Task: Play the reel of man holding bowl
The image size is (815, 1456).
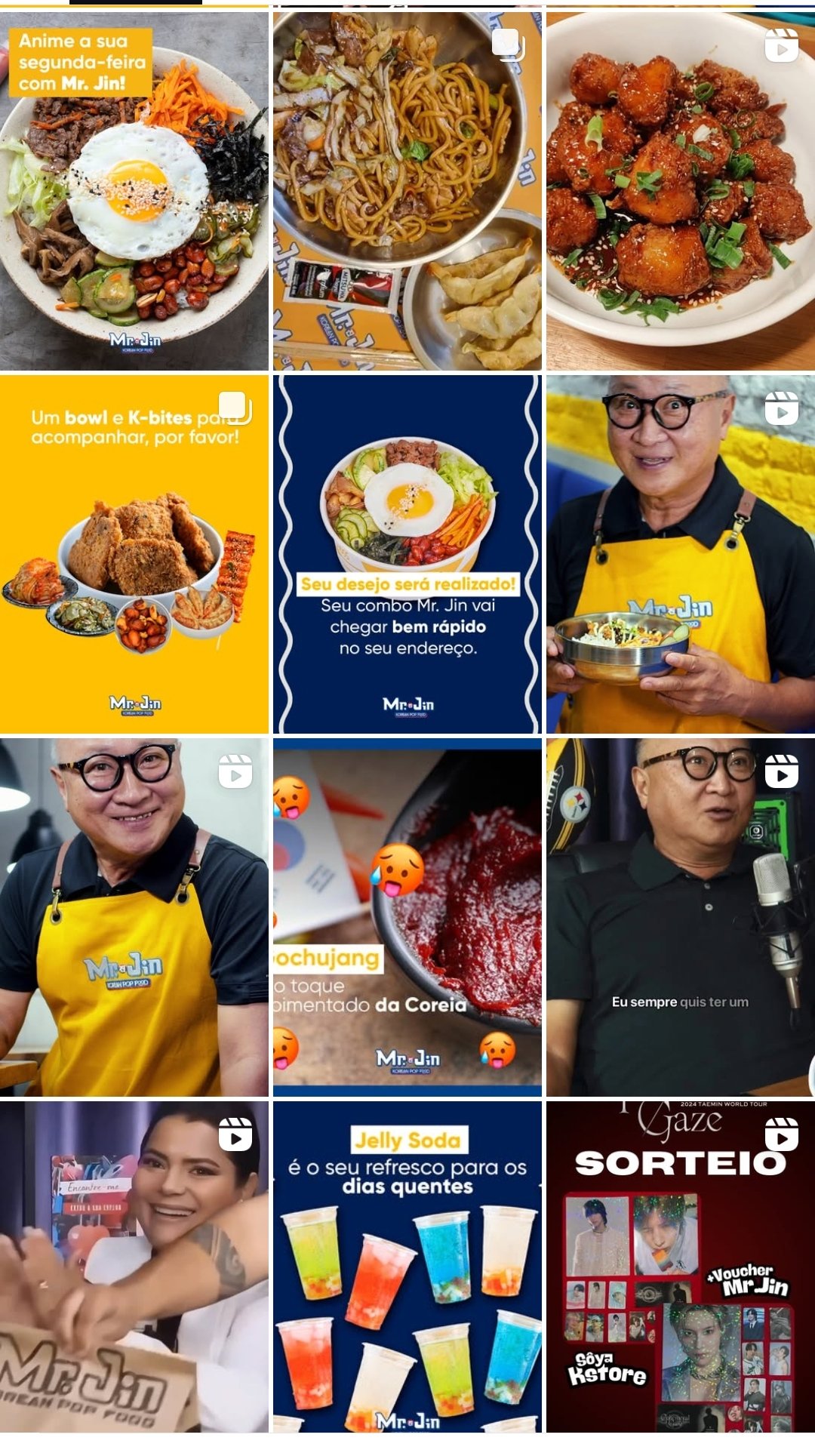Action: [x=681, y=554]
